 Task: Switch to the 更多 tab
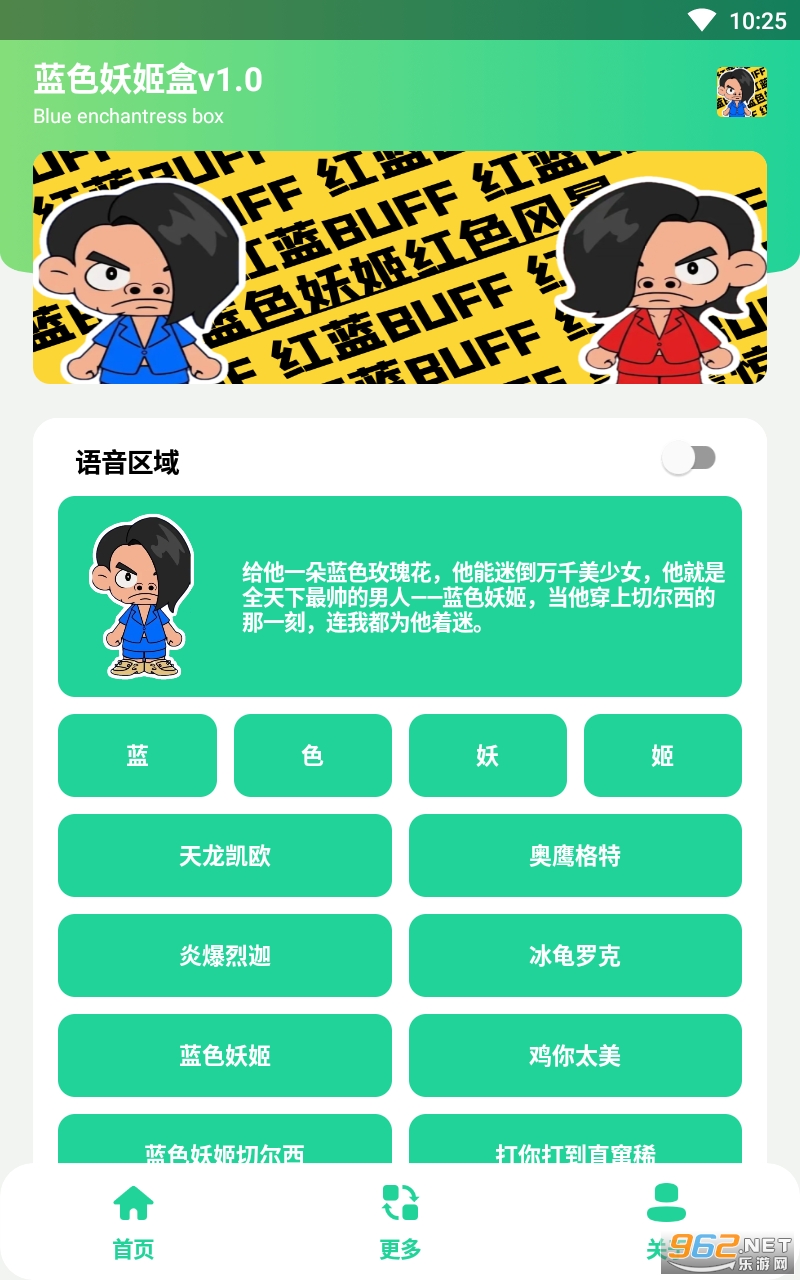400,1222
